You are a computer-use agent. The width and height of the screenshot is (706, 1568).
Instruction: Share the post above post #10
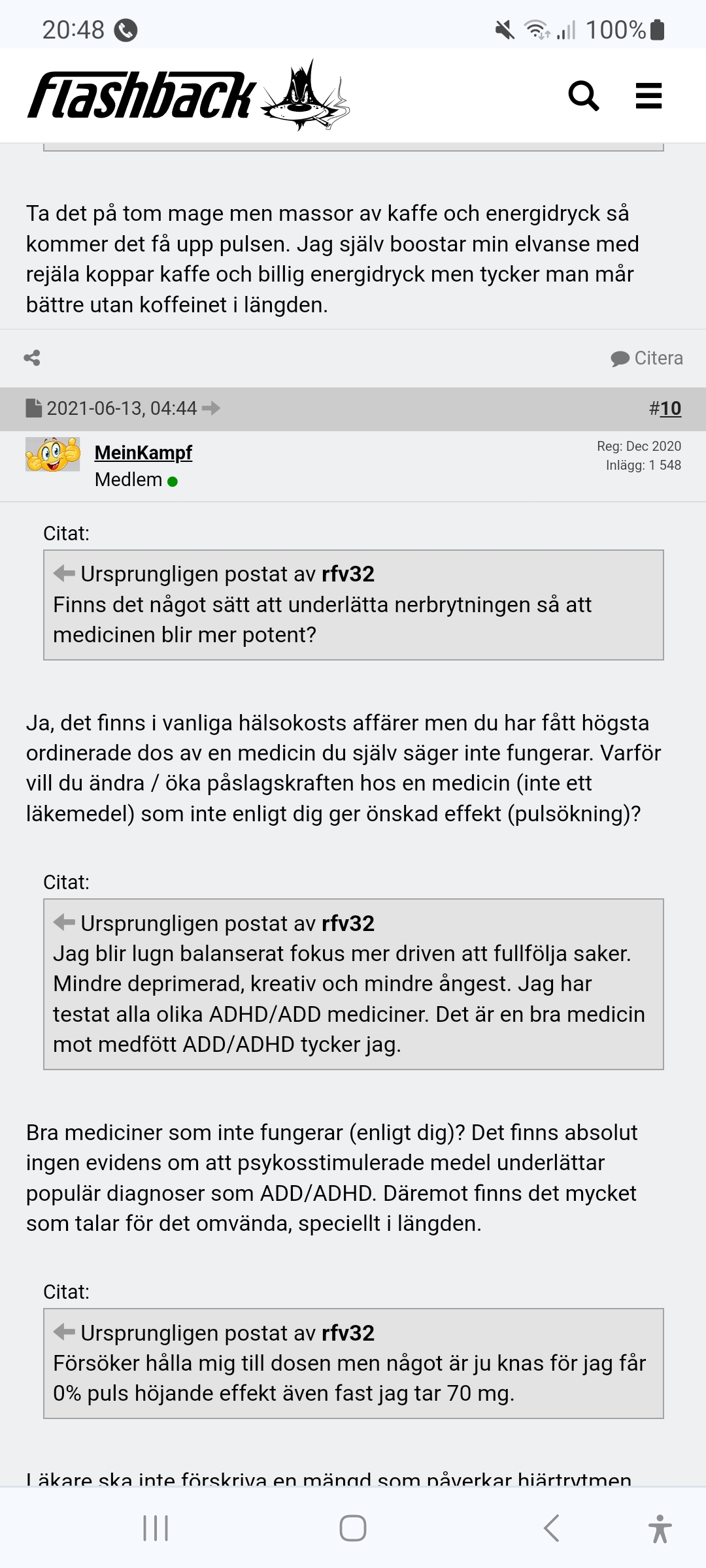point(32,358)
